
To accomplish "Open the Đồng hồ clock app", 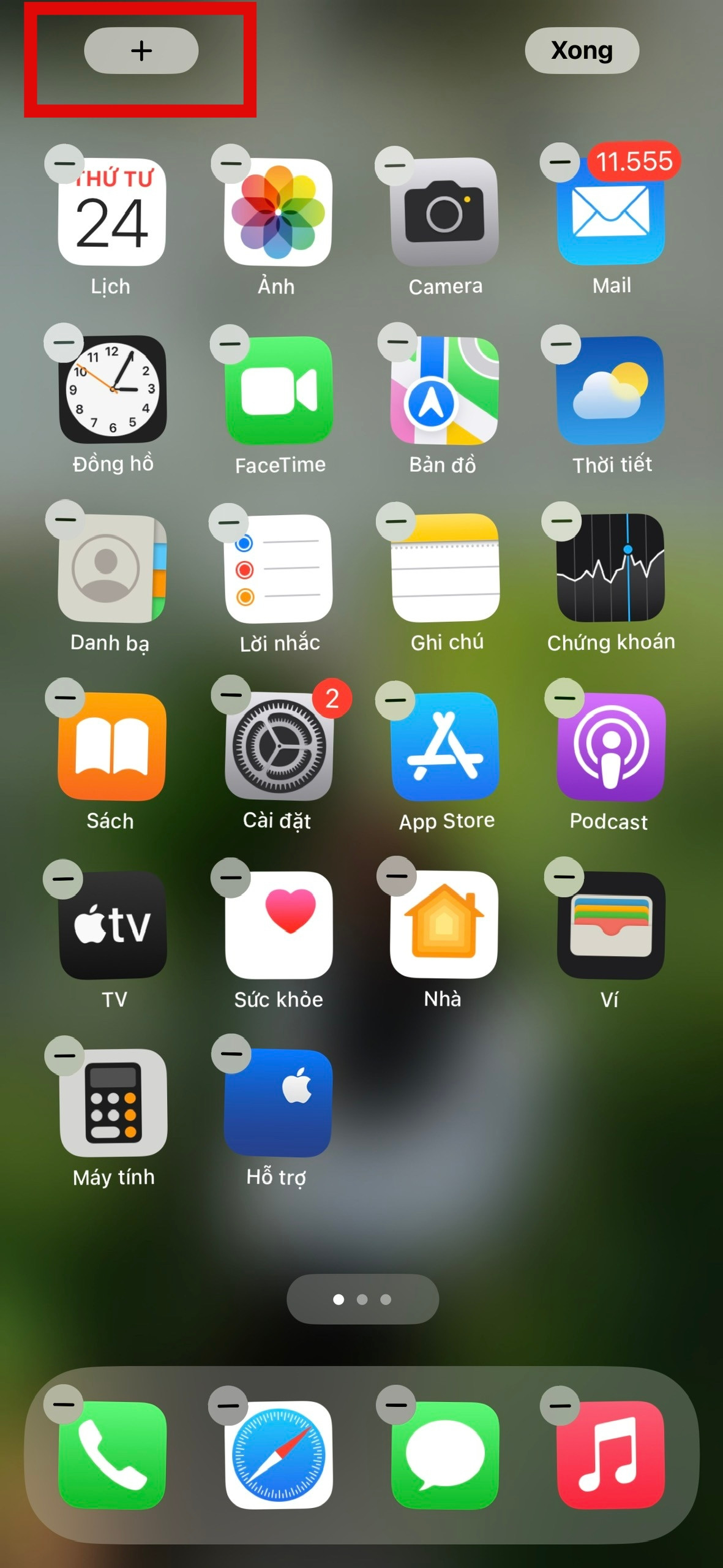I will [x=113, y=390].
